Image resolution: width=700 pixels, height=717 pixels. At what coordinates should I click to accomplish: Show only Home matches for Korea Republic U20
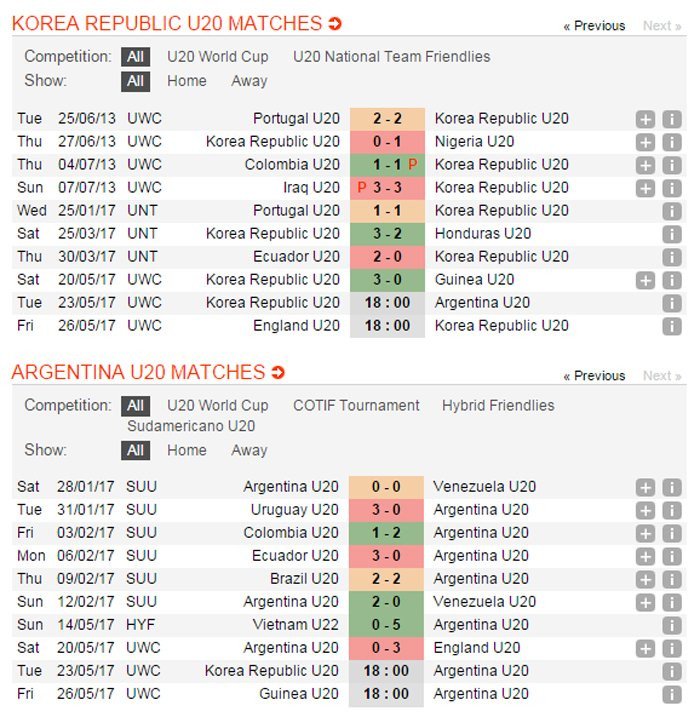point(187,81)
